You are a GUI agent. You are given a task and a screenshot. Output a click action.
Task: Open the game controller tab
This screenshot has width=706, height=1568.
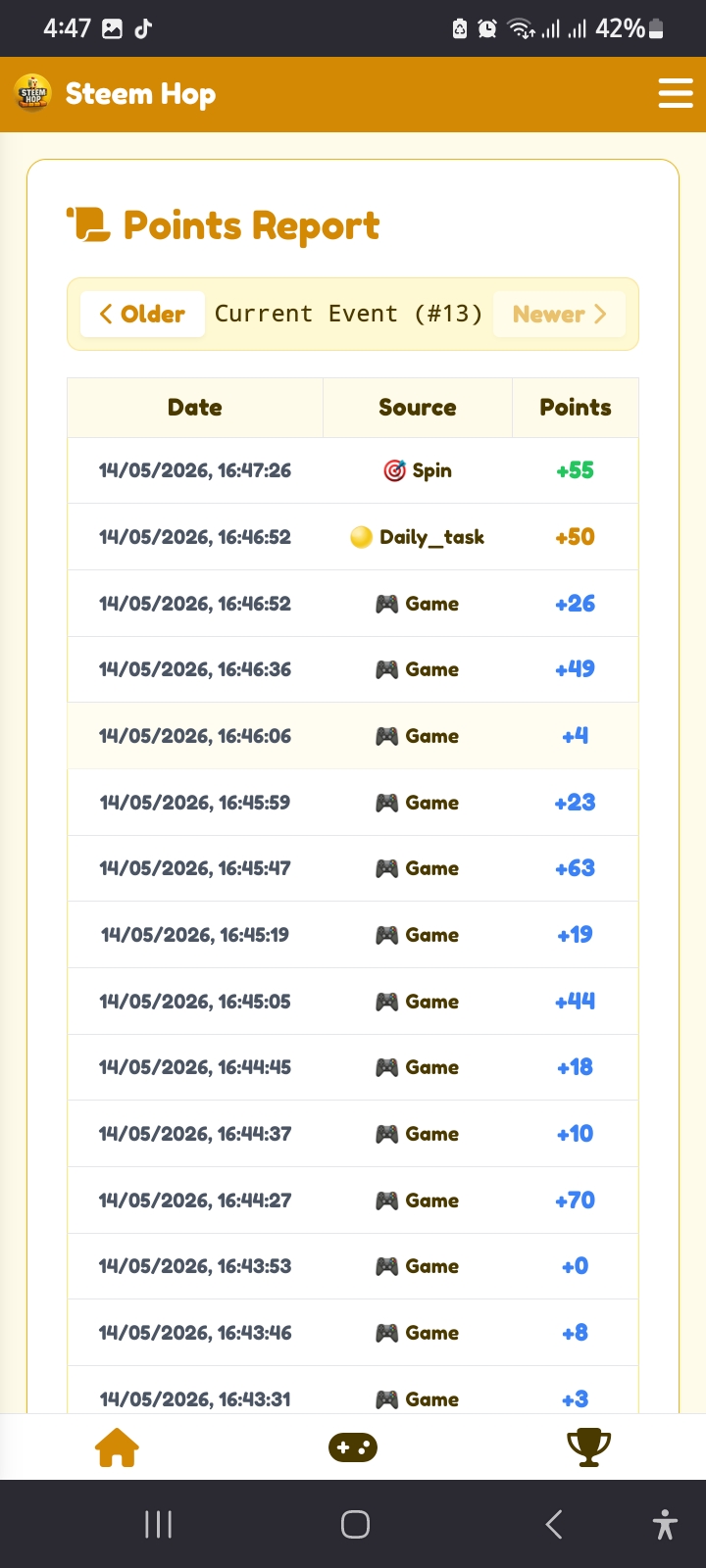[353, 1447]
